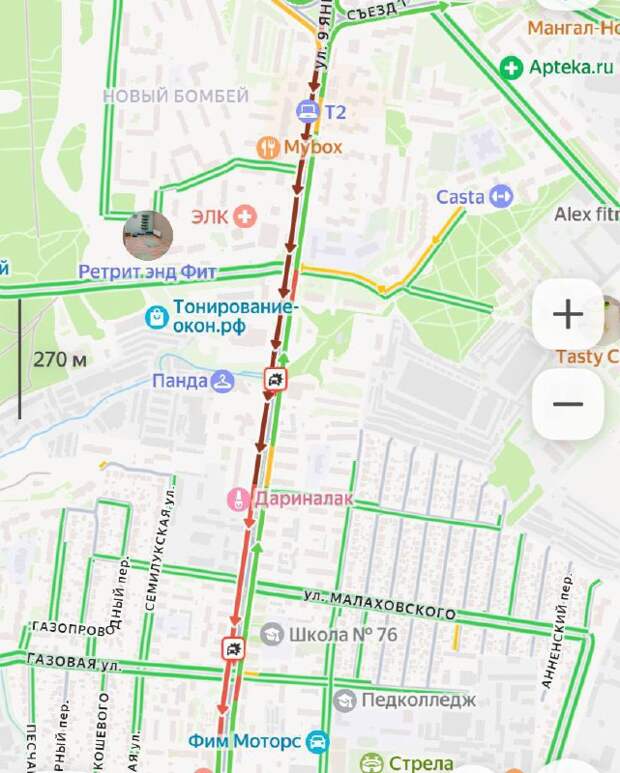
Task: Select the T2 store marker
Action: tap(308, 111)
